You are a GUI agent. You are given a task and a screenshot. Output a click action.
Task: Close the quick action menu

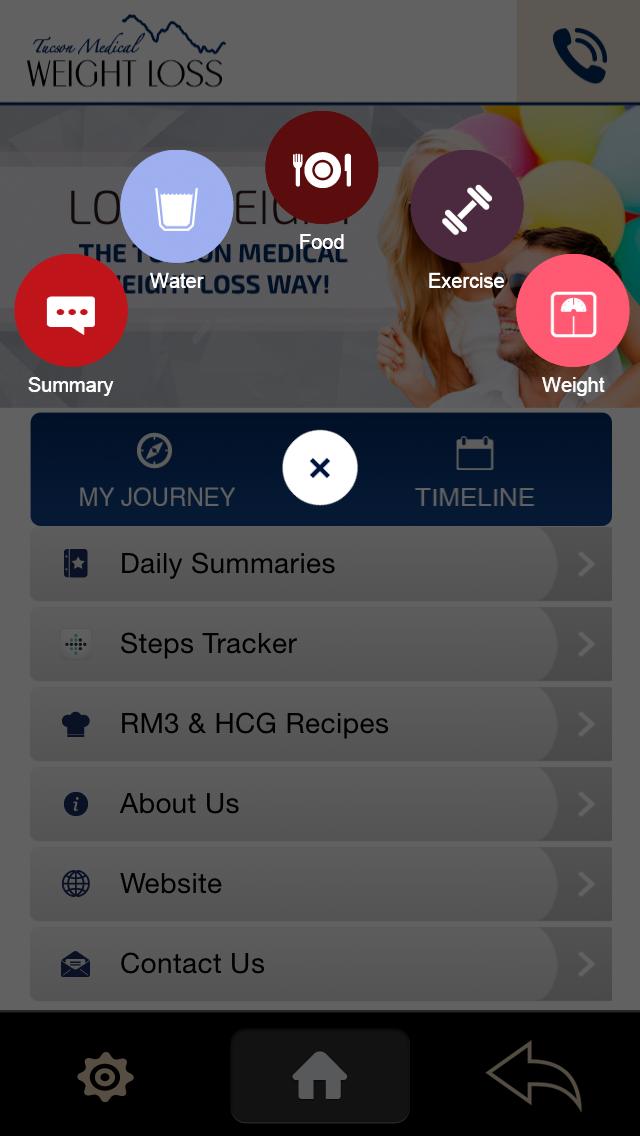[x=320, y=468]
